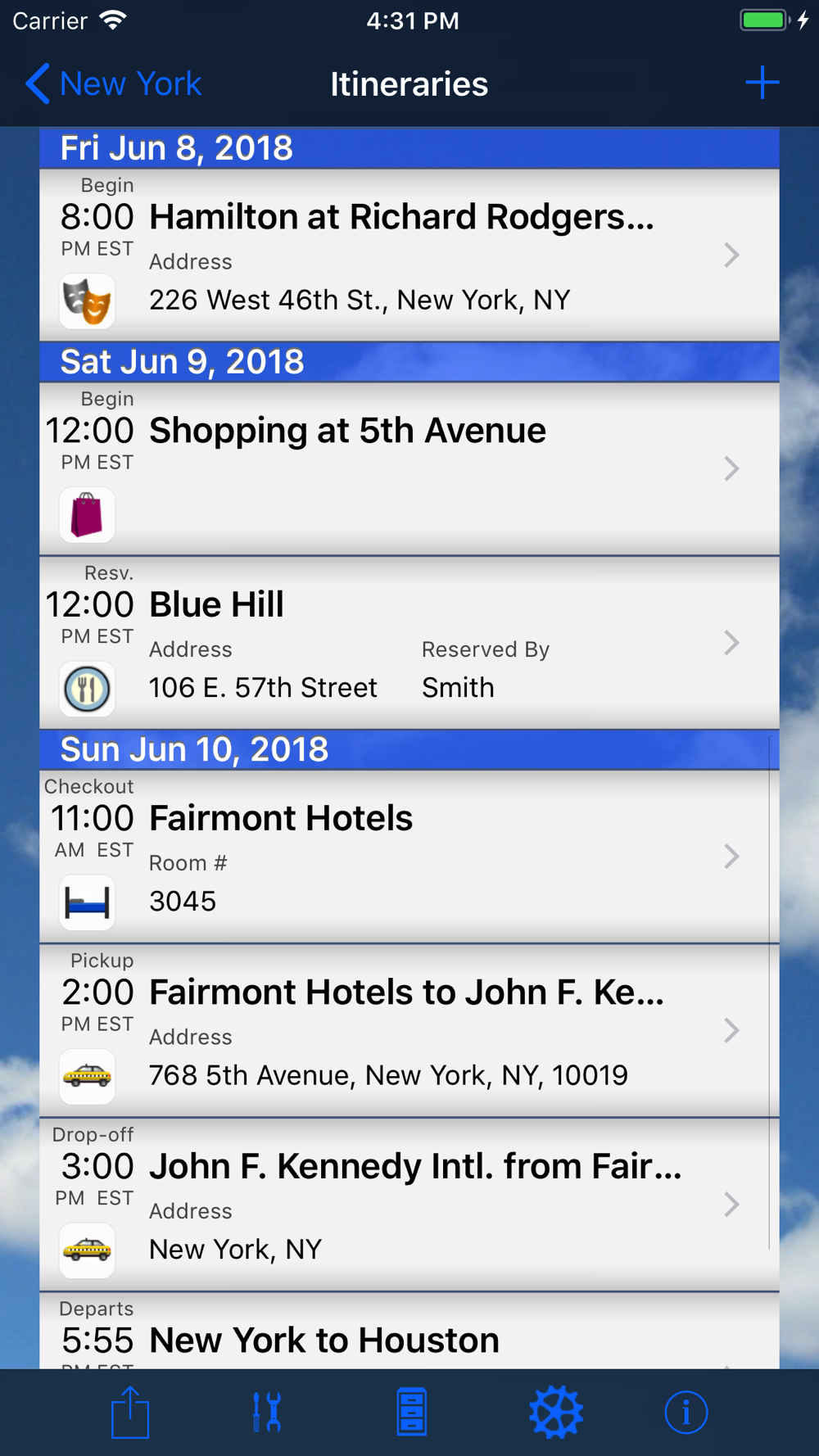Open the file cabinet icon
The image size is (819, 1456).
(x=411, y=1412)
